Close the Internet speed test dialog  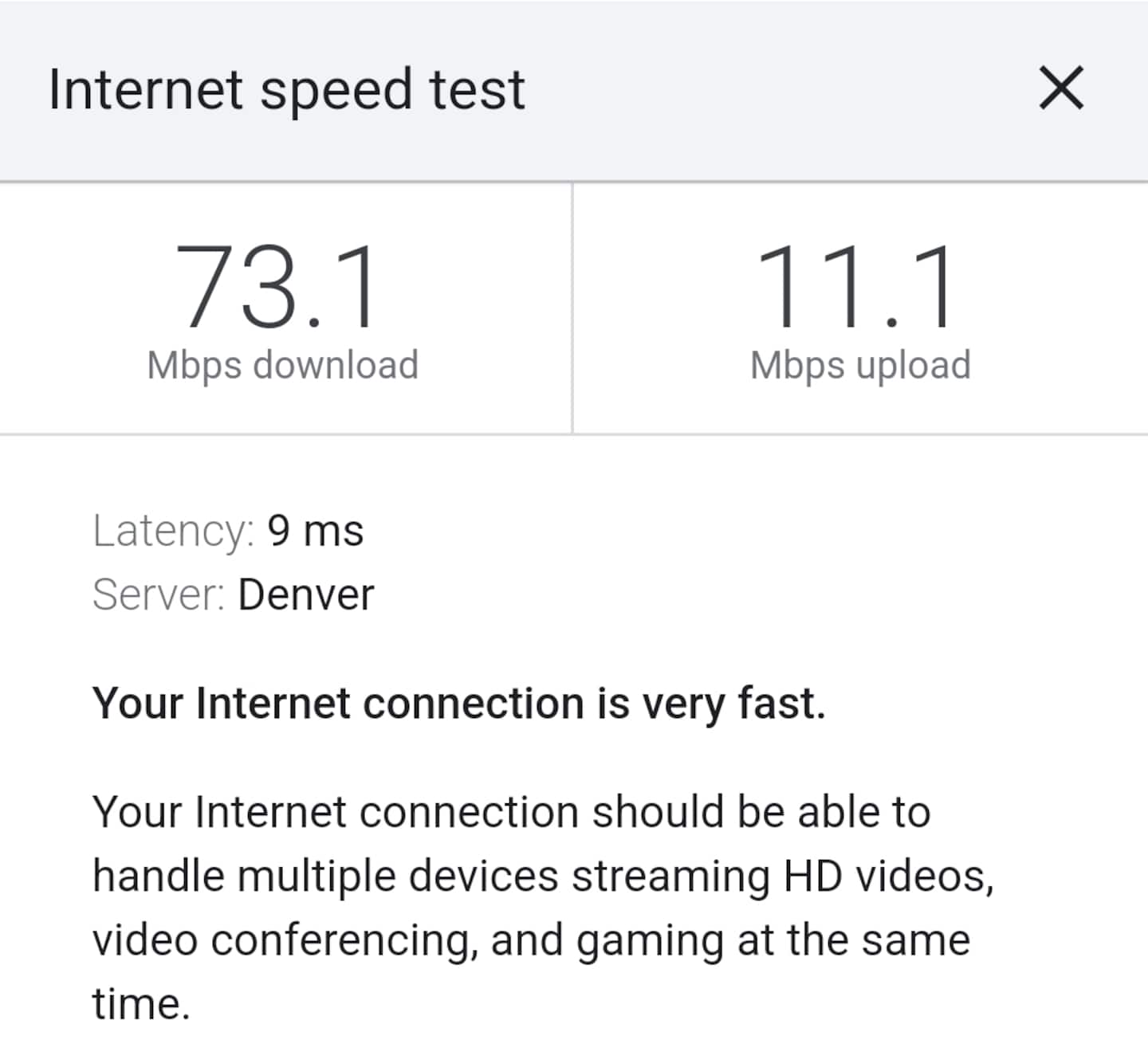click(1061, 88)
